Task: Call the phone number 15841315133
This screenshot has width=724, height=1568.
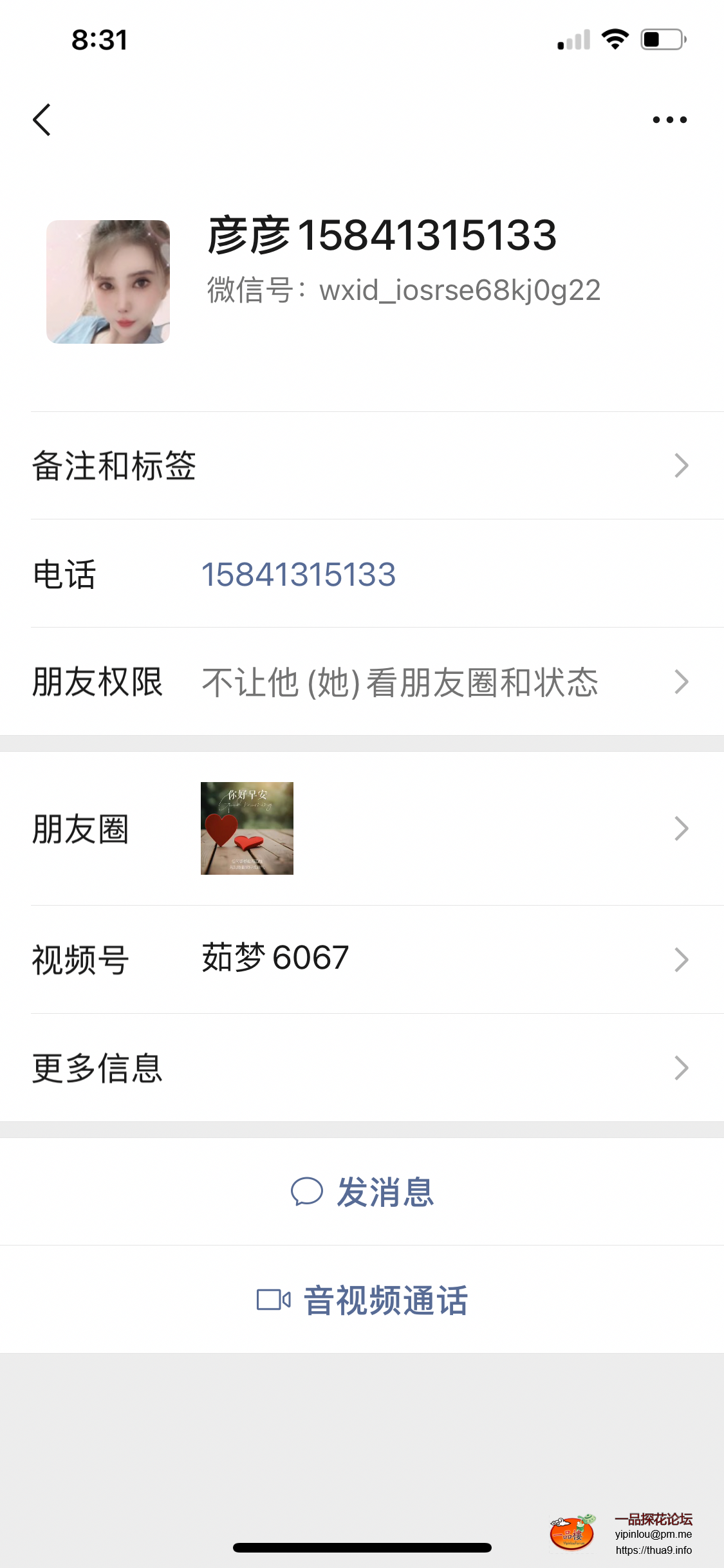Action: tap(300, 575)
